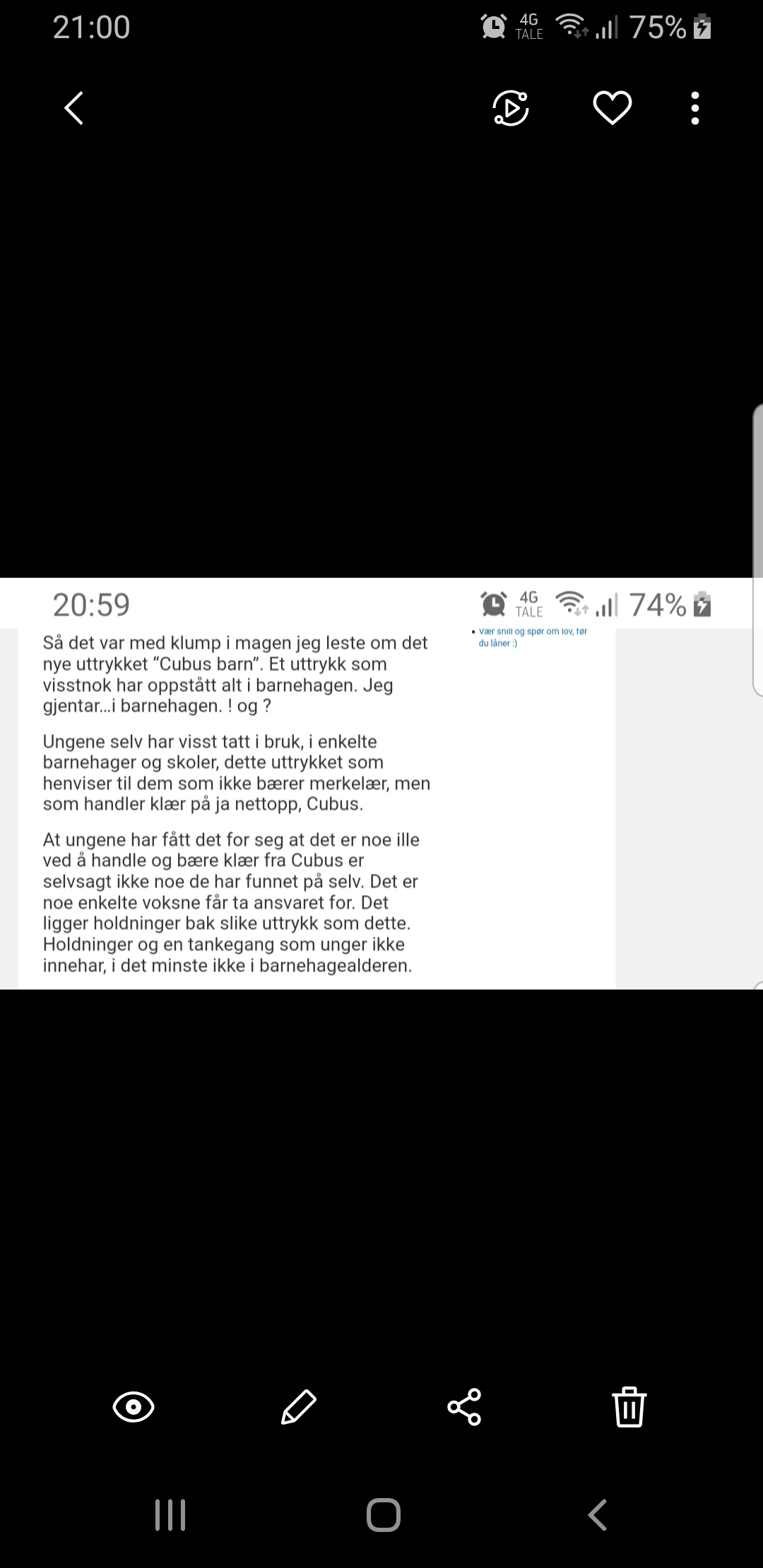
Task: Open recent apps from navigation bar
Action: click(170, 1515)
